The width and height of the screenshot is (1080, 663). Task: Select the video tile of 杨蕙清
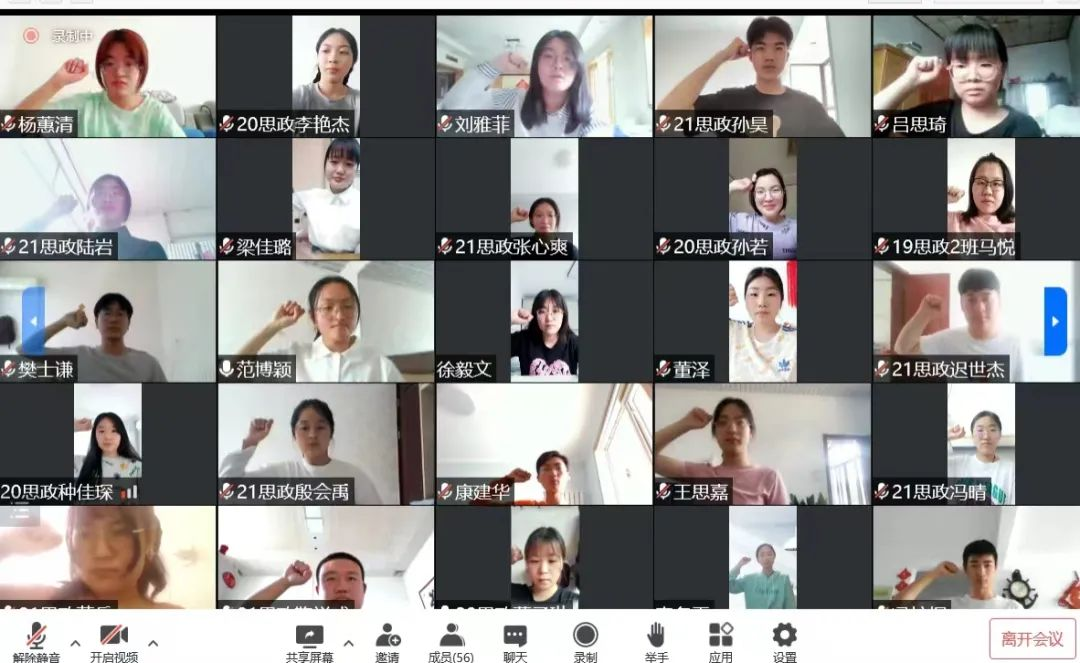pos(107,76)
